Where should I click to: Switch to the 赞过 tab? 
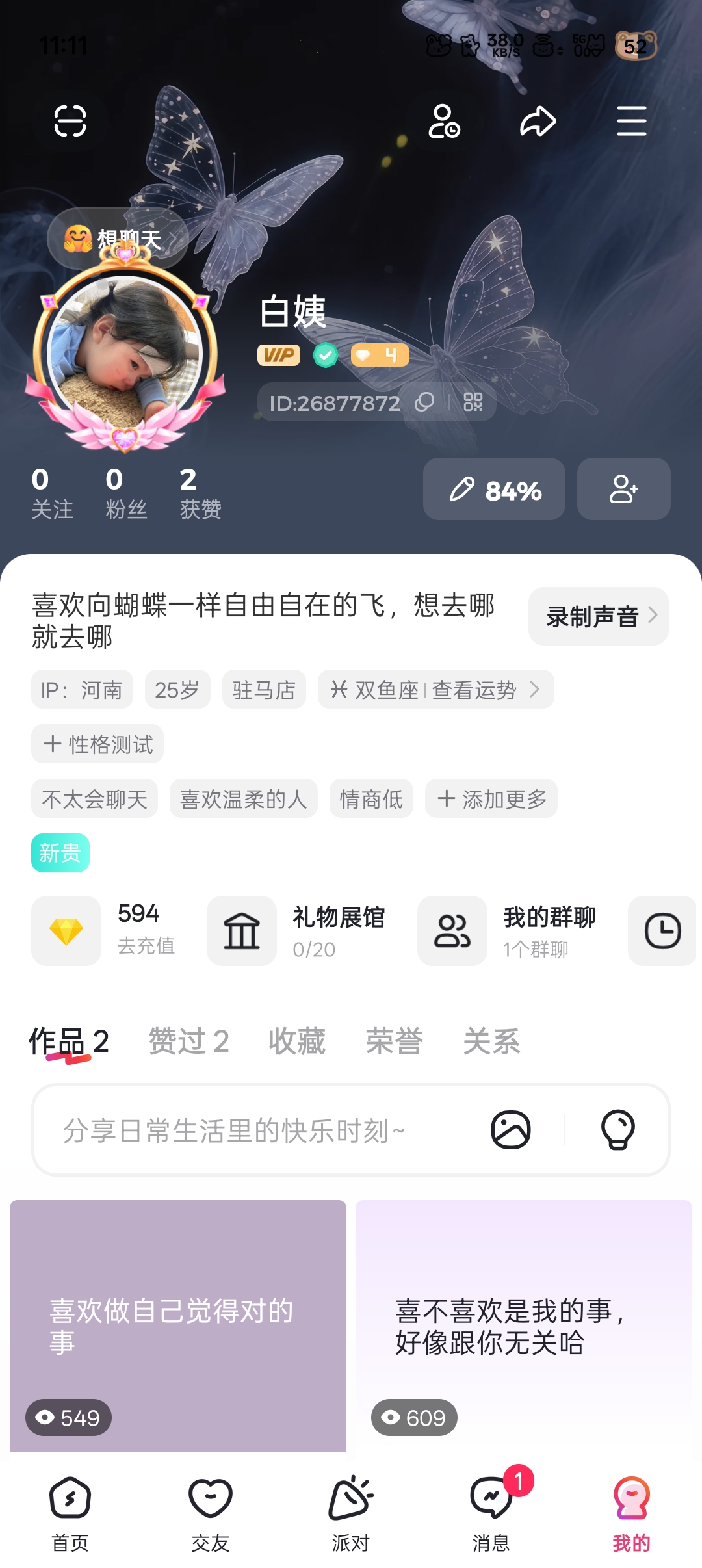(188, 1041)
